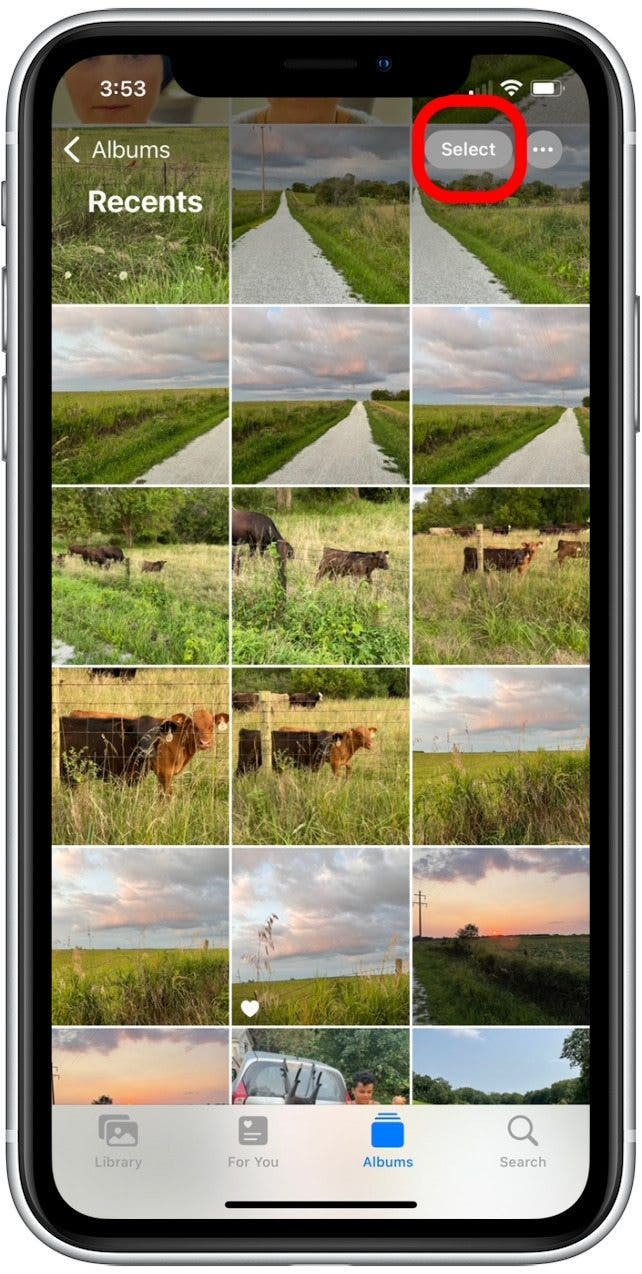Open the three-dot more options menu

tap(543, 150)
